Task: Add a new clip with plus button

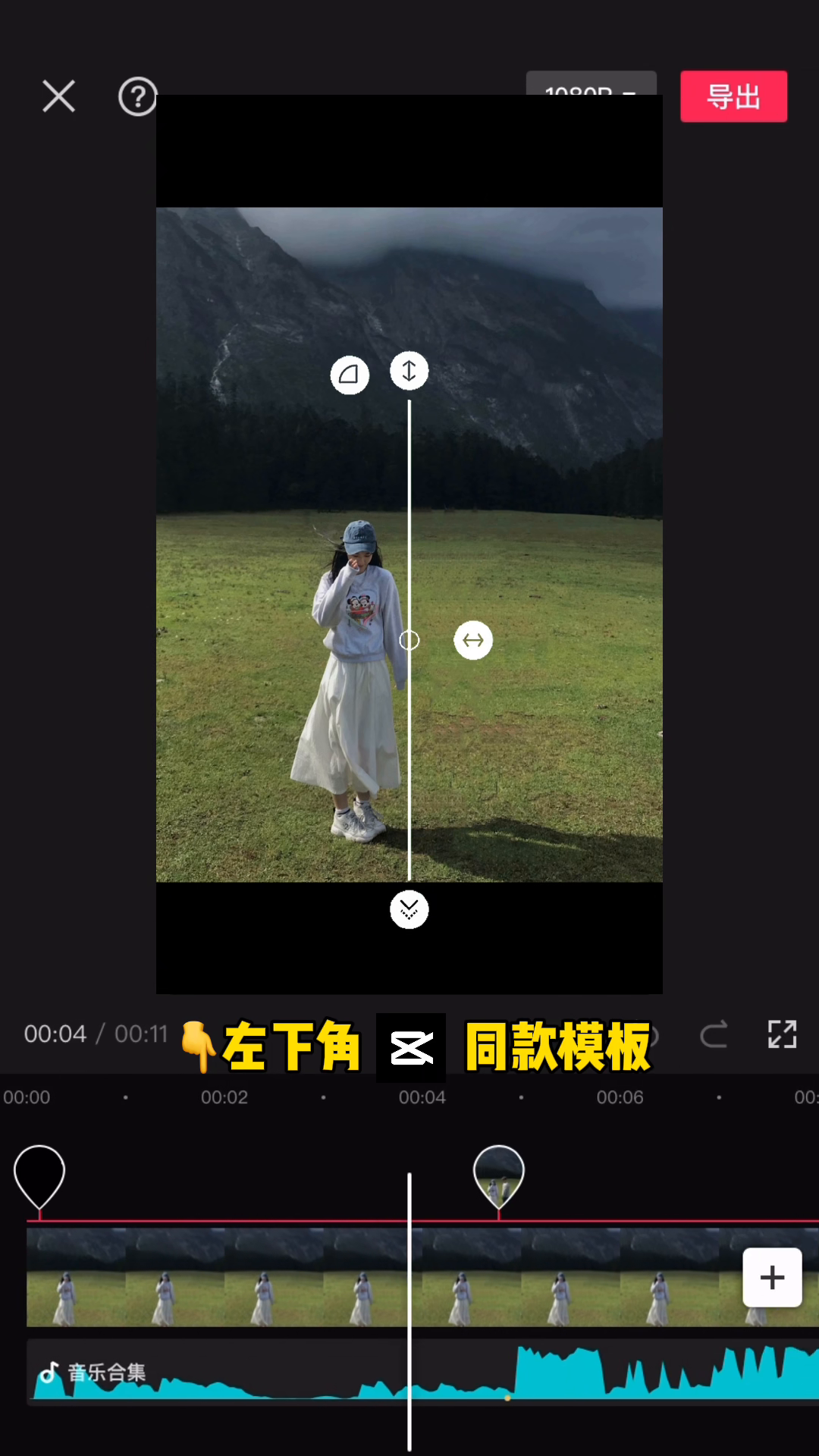Action: pyautogui.click(x=772, y=1278)
